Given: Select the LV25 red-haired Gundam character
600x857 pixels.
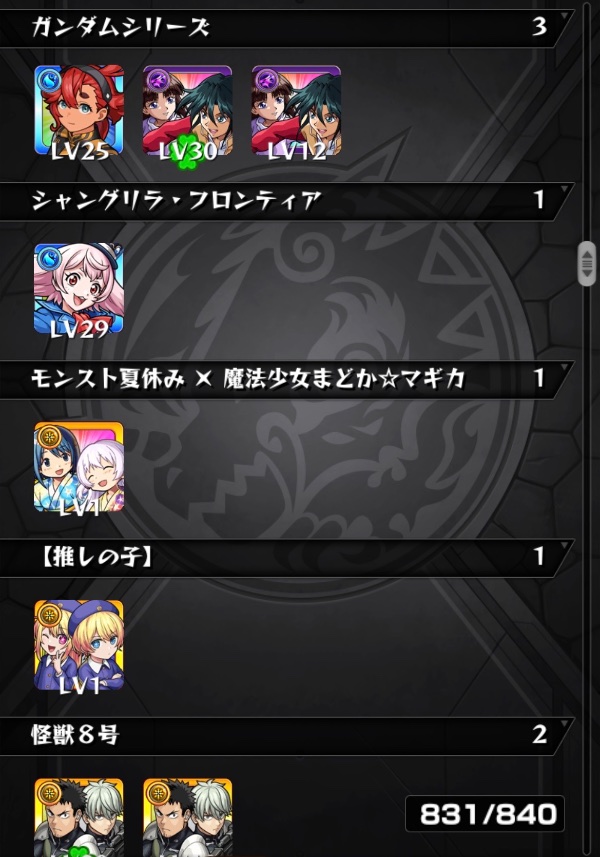Looking at the screenshot, I should pos(79,111).
